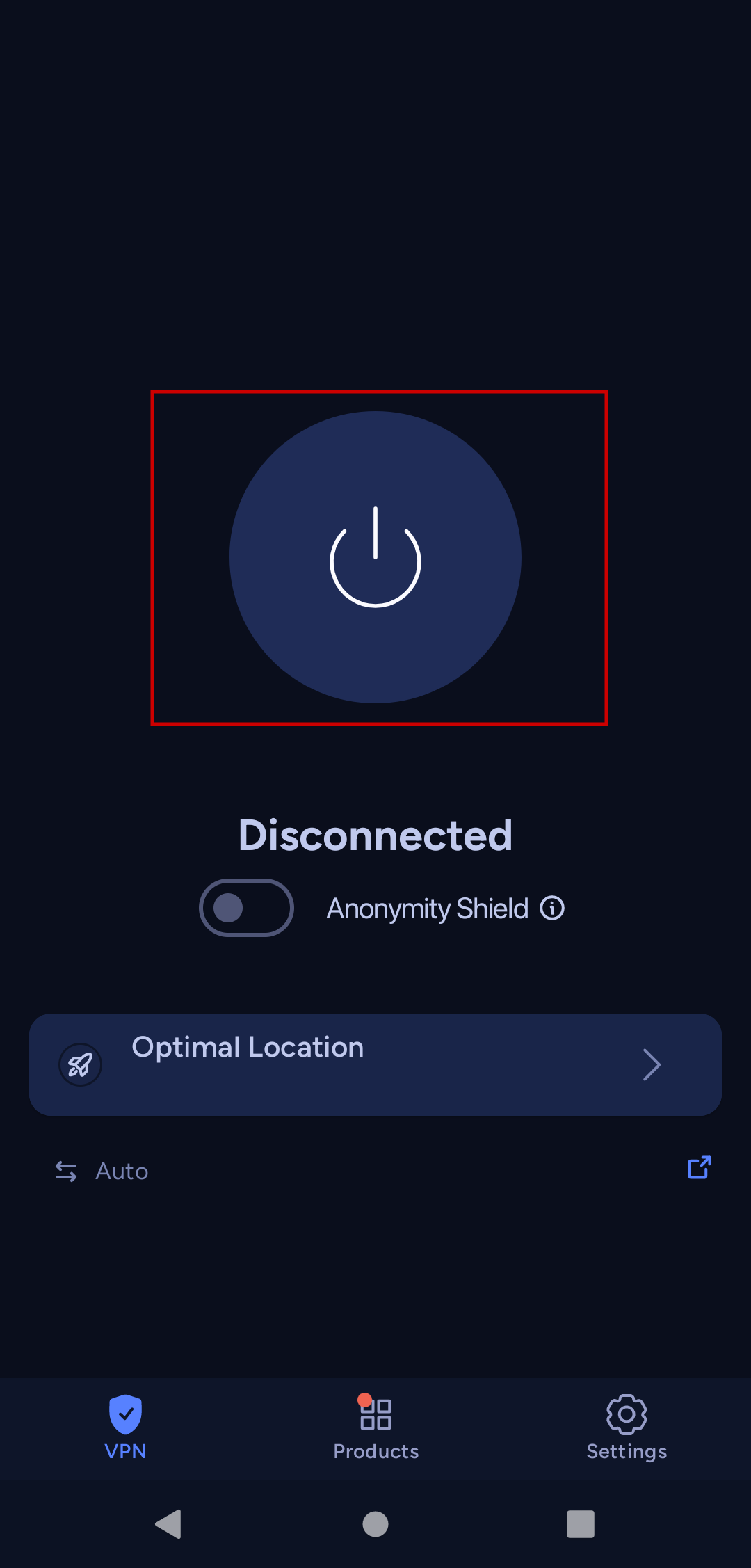The width and height of the screenshot is (751, 1568).
Task: Tap the Disconnected status text
Action: [375, 836]
